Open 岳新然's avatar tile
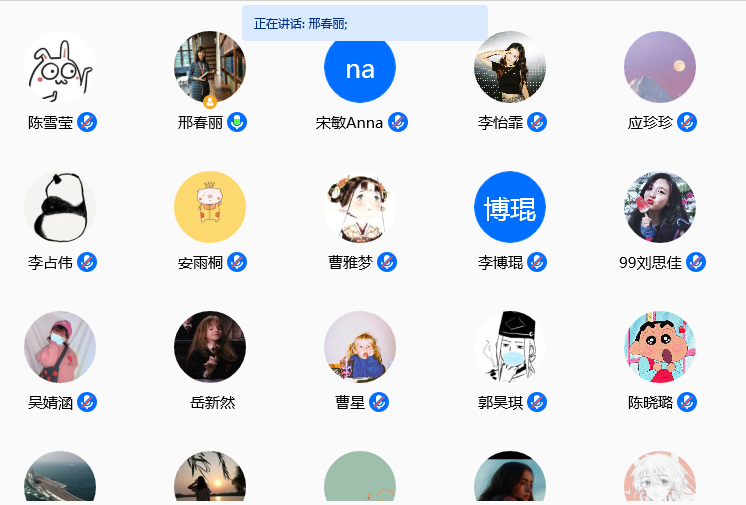Screen dimensions: 746x505 tap(210, 347)
